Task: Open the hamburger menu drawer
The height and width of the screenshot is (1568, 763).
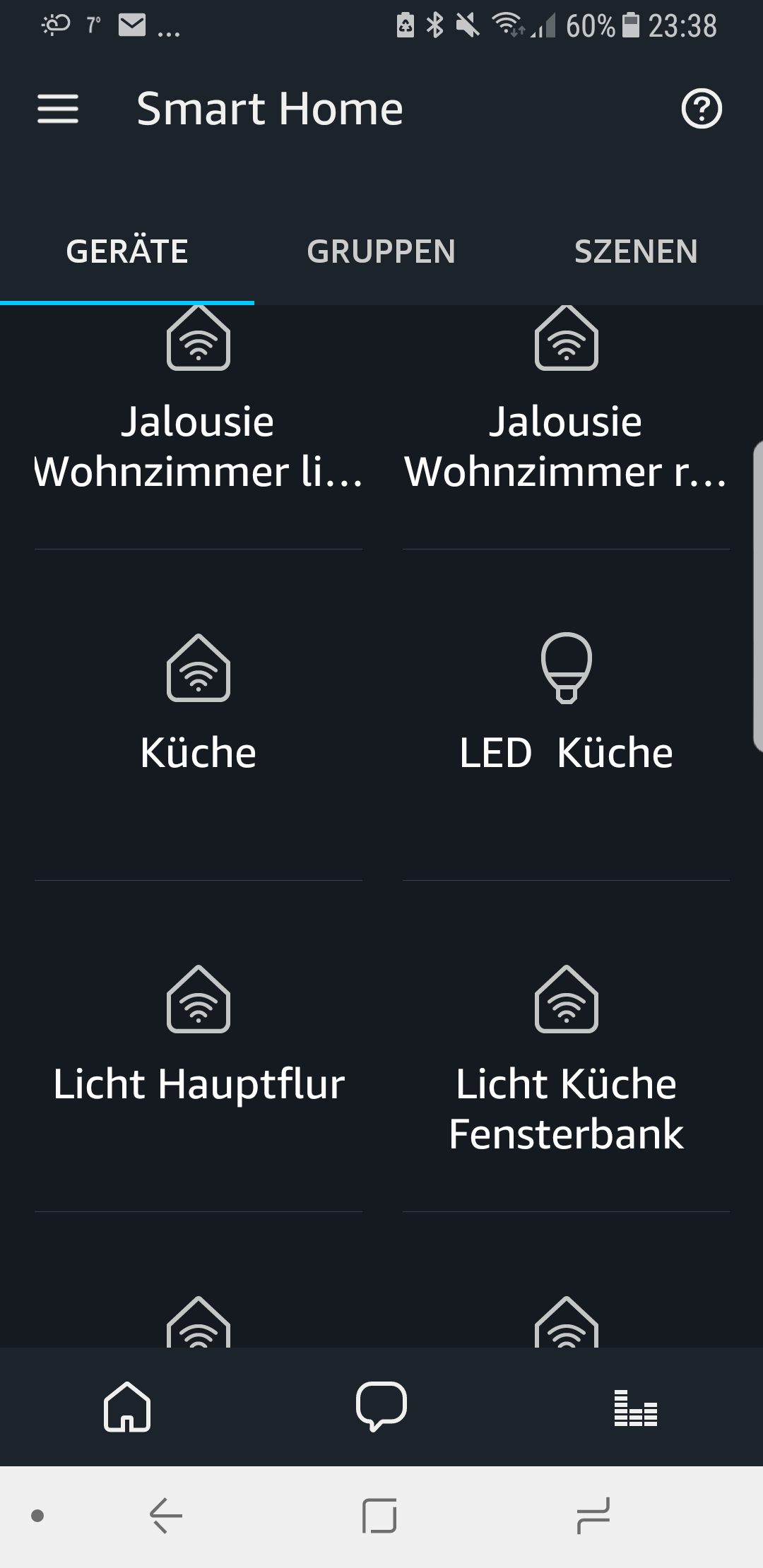Action: coord(58,109)
